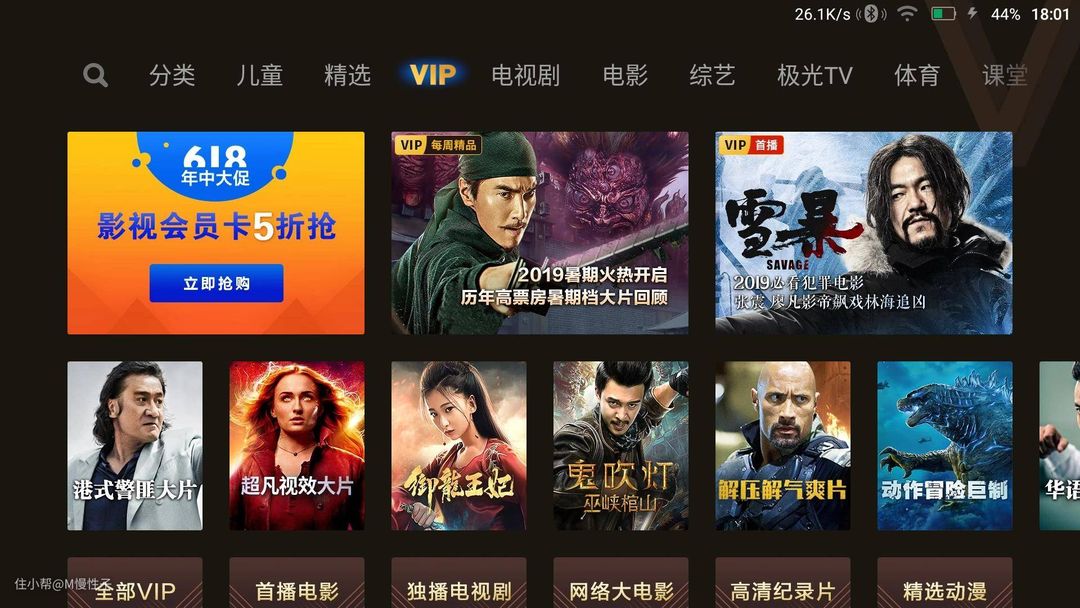Select the 体育 tab
This screenshot has width=1080, height=608.
[x=917, y=75]
